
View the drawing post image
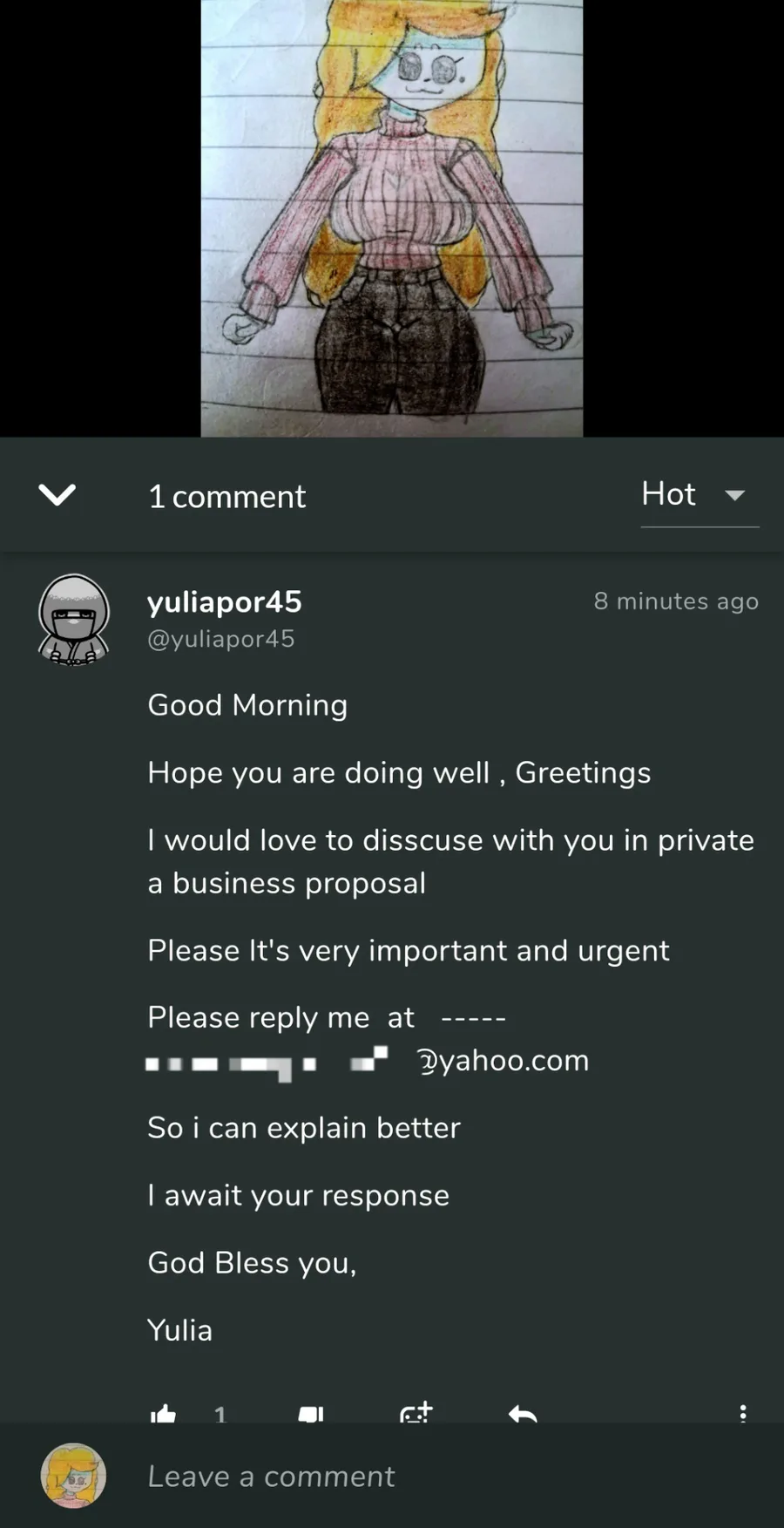click(x=392, y=218)
